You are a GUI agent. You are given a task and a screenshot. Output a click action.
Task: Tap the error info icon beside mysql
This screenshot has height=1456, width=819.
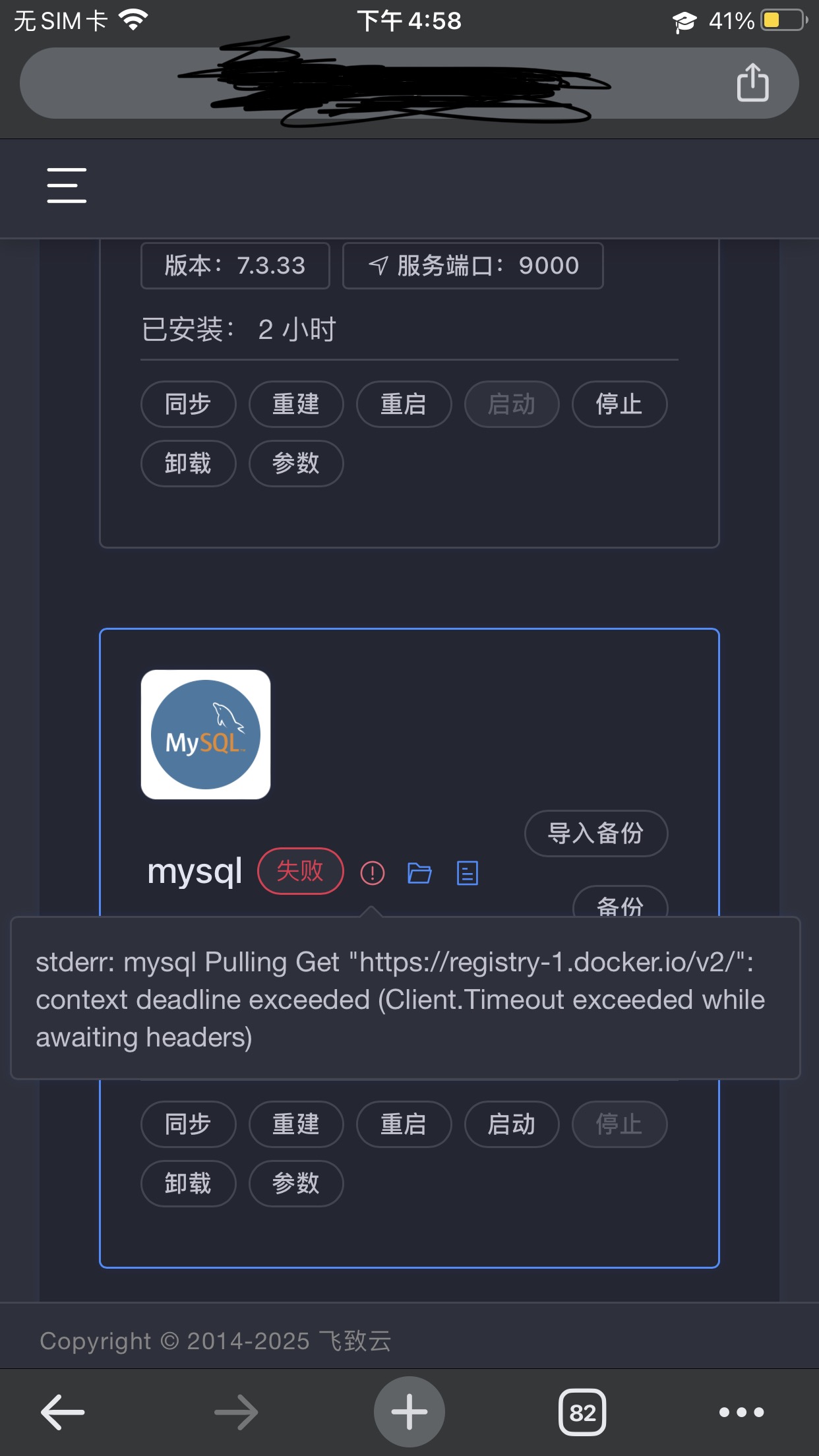pyautogui.click(x=373, y=873)
